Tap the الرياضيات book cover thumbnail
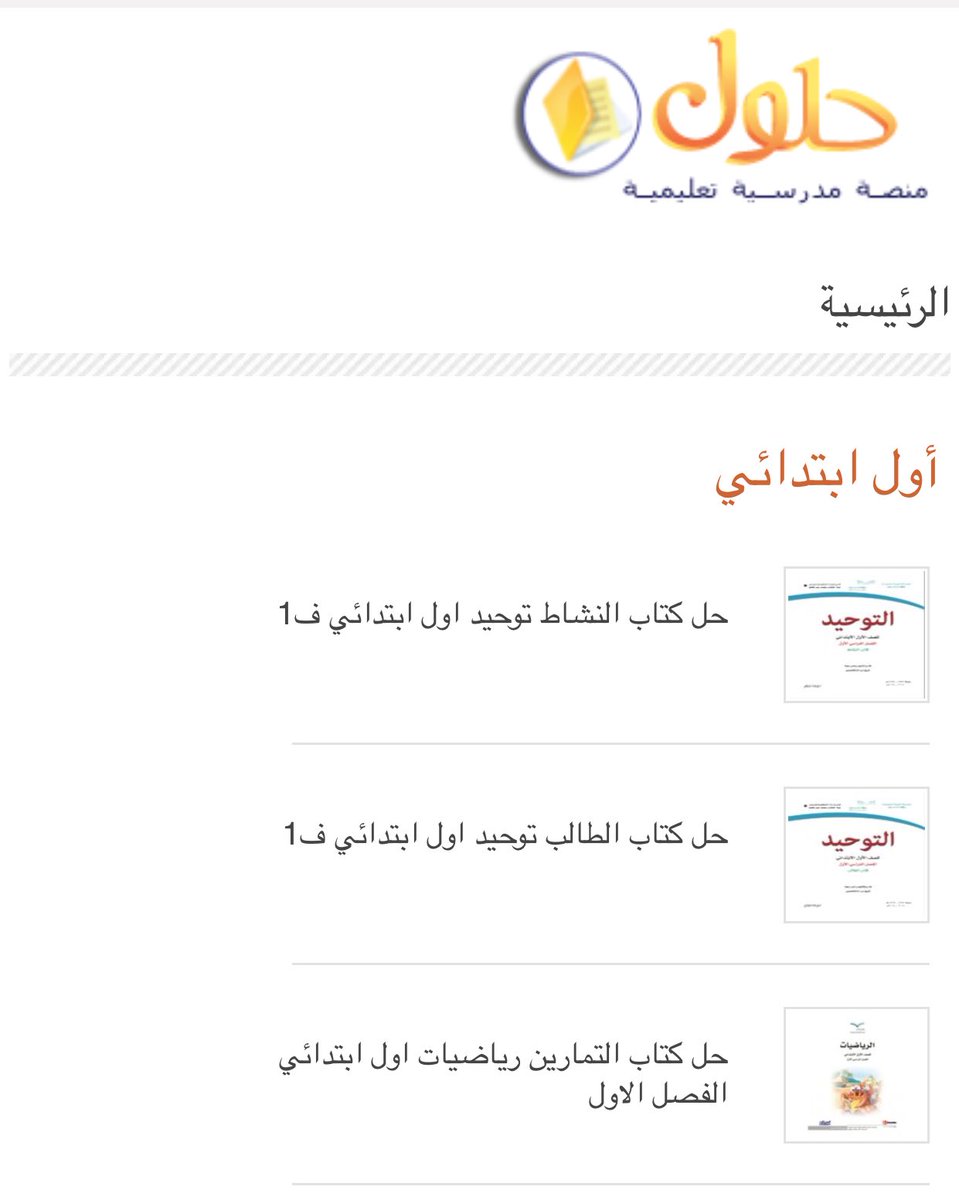The image size is (959, 1200). pyautogui.click(x=856, y=1075)
